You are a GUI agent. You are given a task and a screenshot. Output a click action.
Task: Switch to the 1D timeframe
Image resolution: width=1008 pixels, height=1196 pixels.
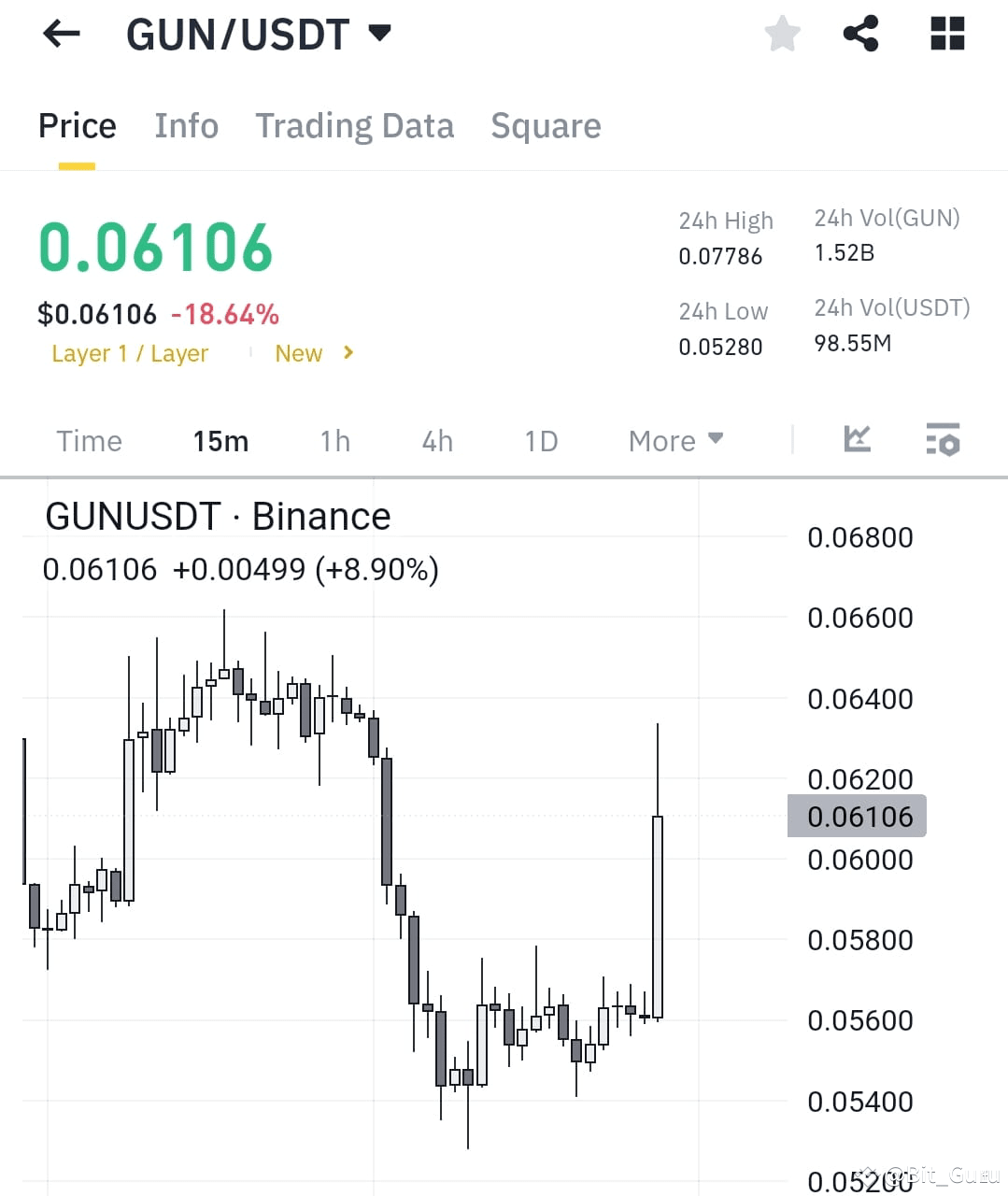click(540, 440)
